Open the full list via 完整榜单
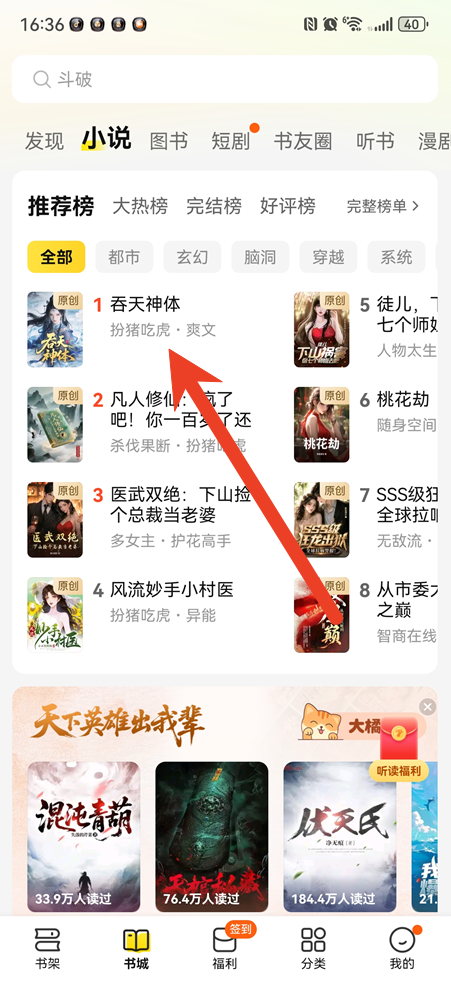This screenshot has width=451, height=982. click(x=383, y=206)
